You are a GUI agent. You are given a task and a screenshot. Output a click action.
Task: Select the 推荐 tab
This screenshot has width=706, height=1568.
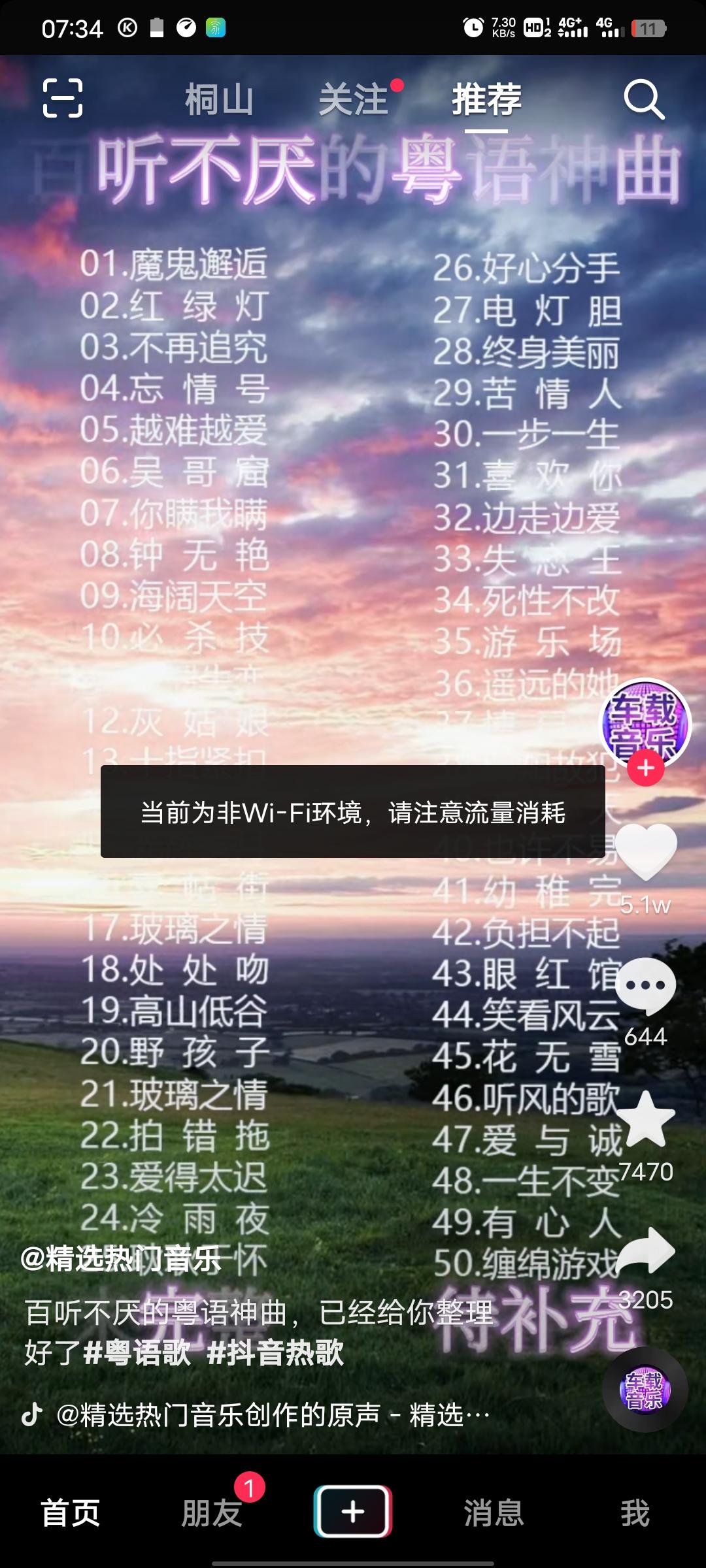pyautogui.click(x=486, y=100)
